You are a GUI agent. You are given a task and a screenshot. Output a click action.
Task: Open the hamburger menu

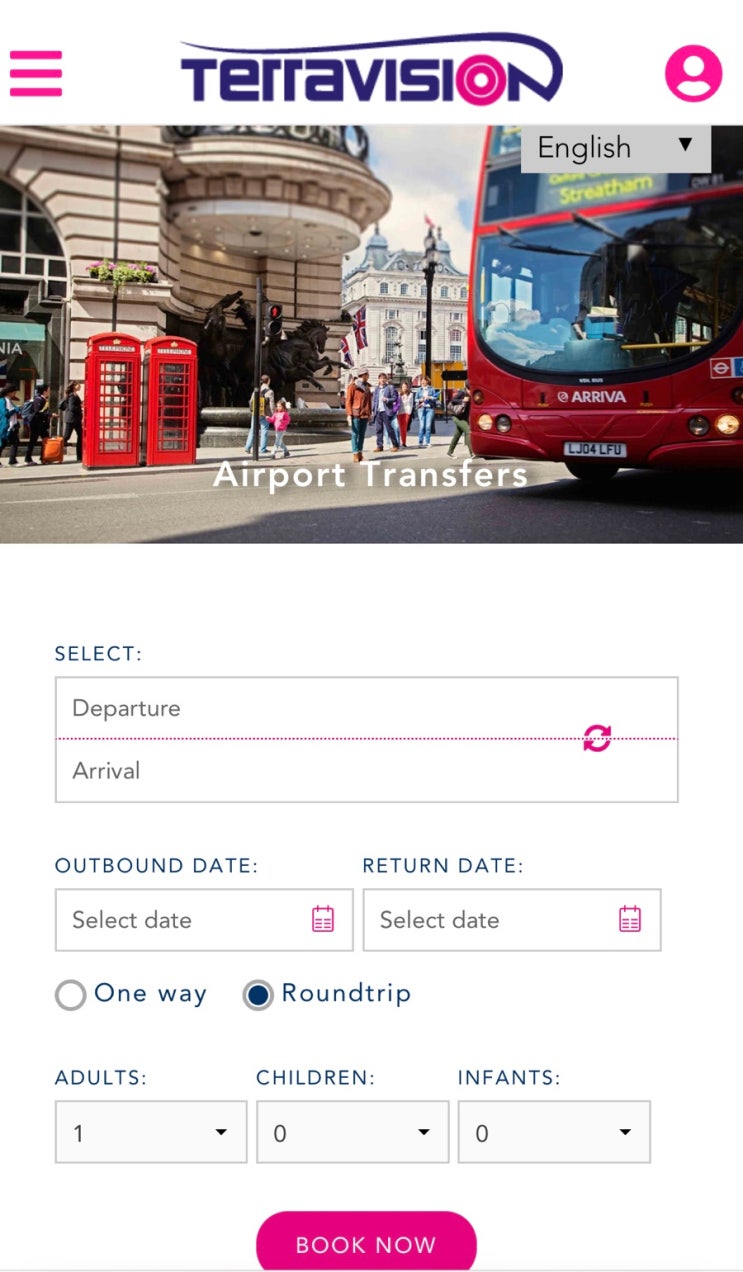coord(36,73)
